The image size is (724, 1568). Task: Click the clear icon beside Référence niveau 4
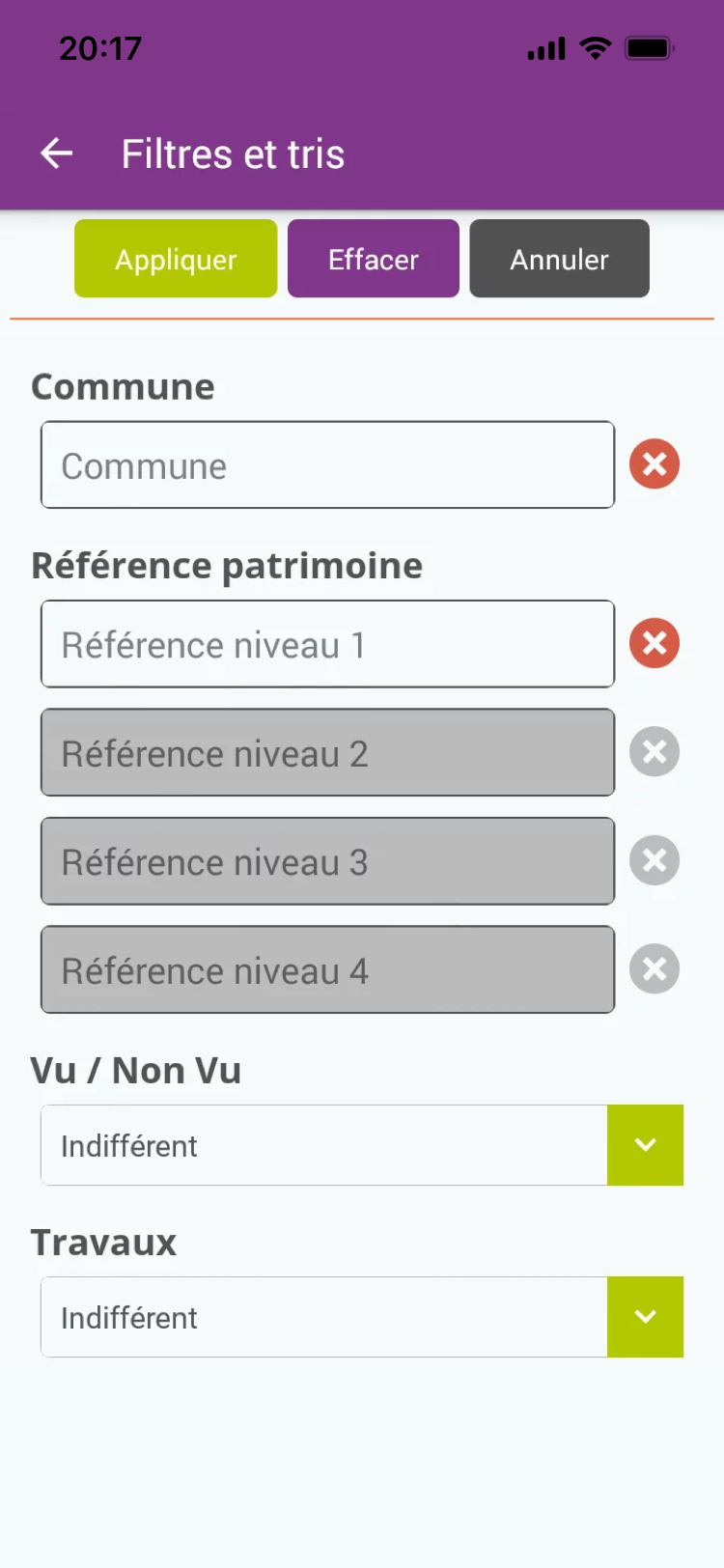(x=654, y=969)
